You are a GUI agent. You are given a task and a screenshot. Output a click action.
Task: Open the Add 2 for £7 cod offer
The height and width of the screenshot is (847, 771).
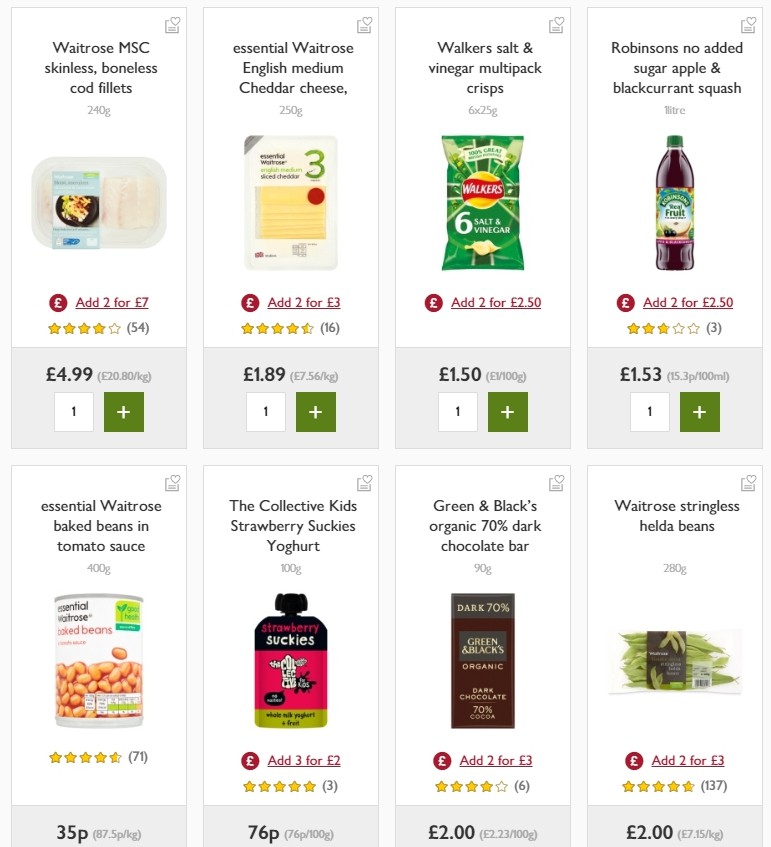coord(112,301)
